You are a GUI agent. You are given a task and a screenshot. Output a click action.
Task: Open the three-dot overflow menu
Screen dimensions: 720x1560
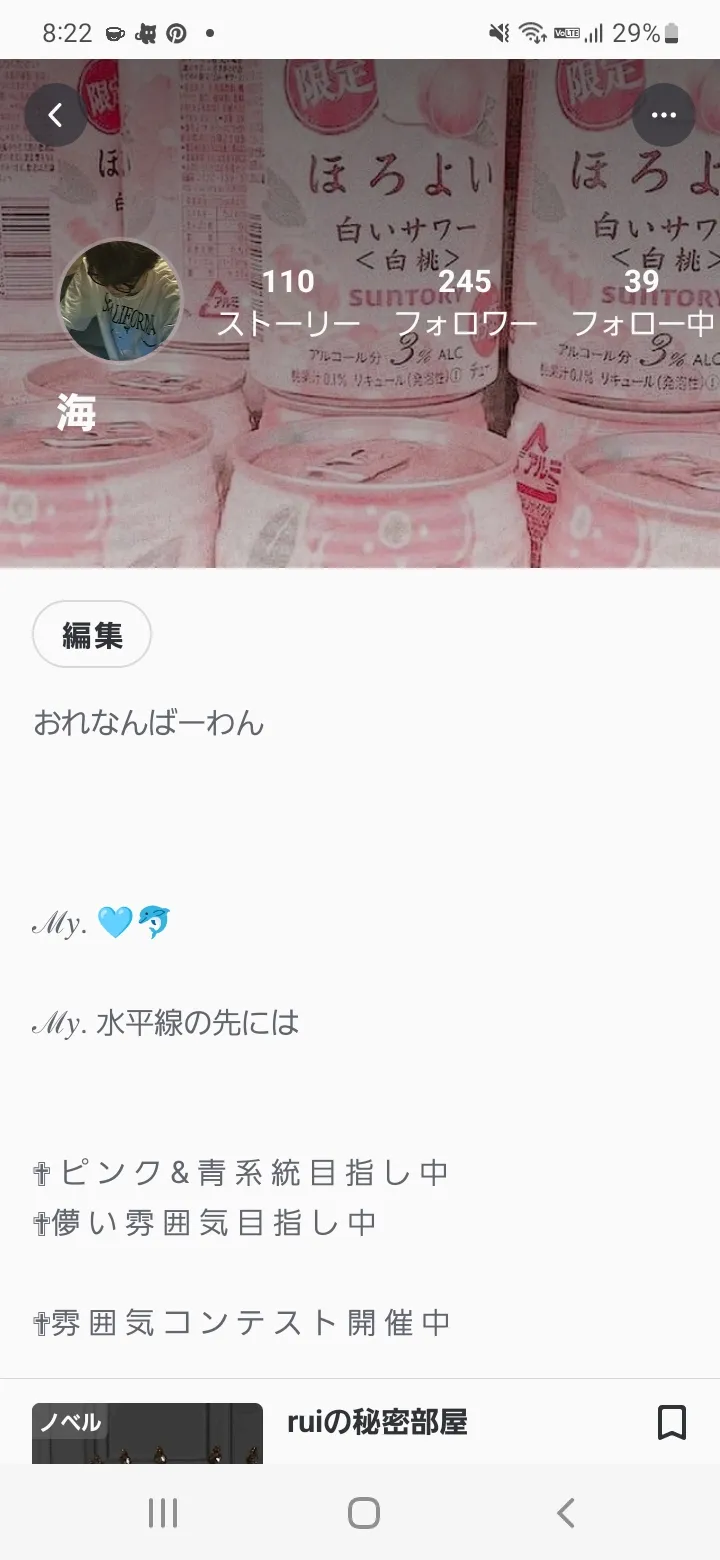(x=664, y=115)
